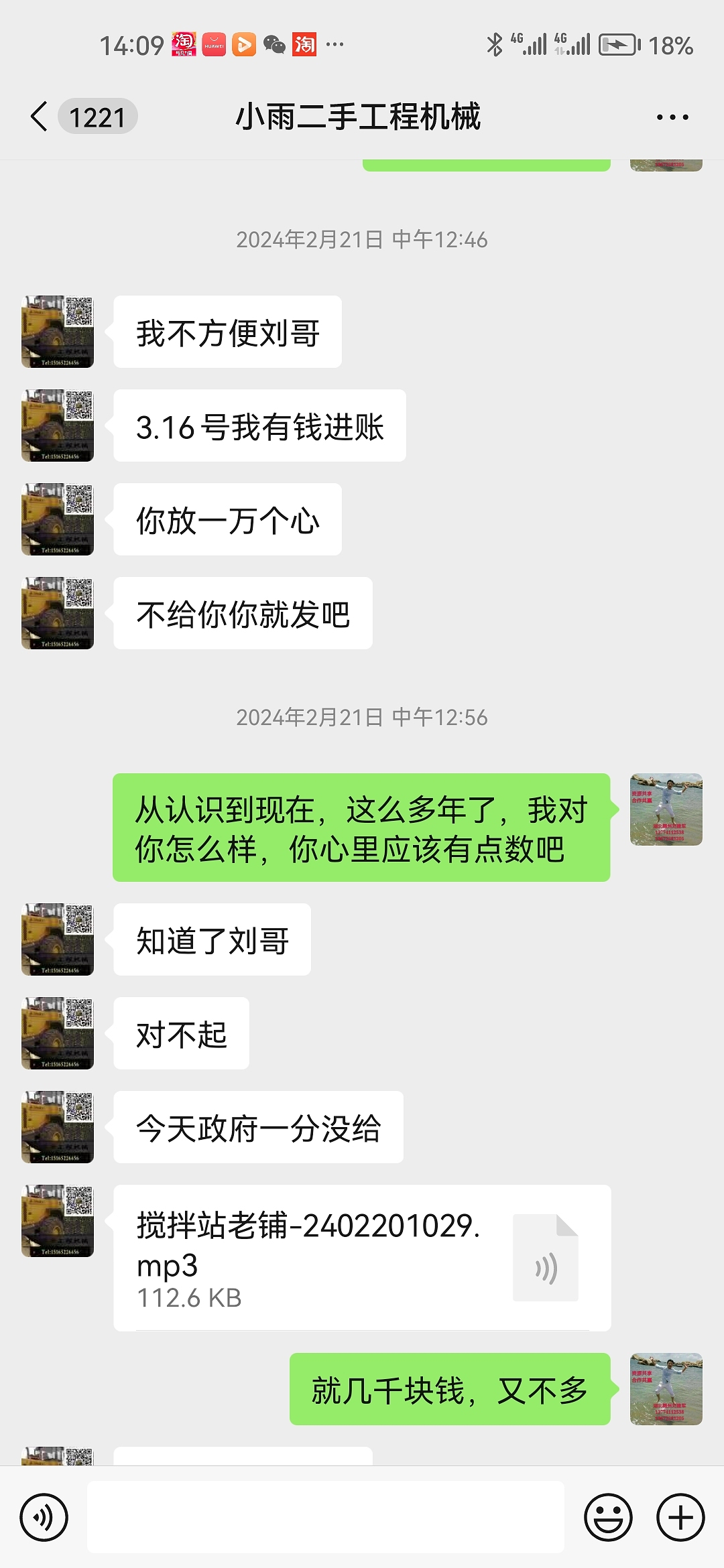Open my own avatar beside 就几千块钱 message
This screenshot has height=1568, width=724.
pyautogui.click(x=666, y=1388)
